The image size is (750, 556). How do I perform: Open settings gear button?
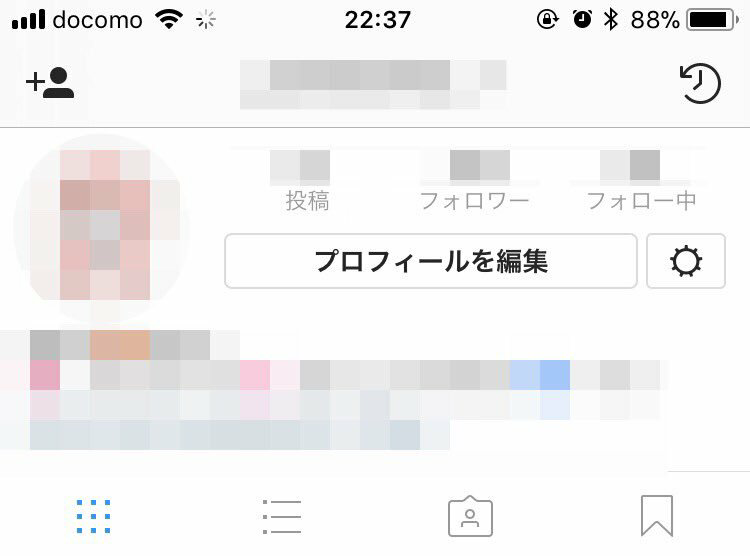[x=686, y=261]
